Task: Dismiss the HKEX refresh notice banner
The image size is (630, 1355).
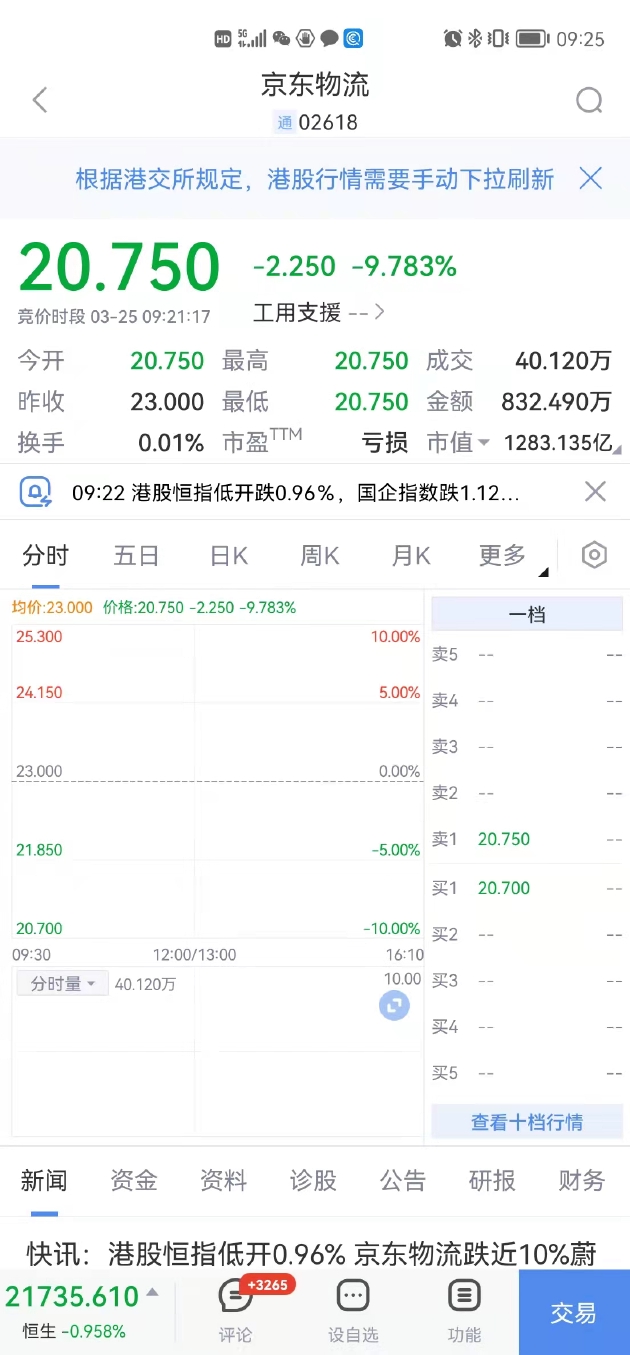Action: 591,178
